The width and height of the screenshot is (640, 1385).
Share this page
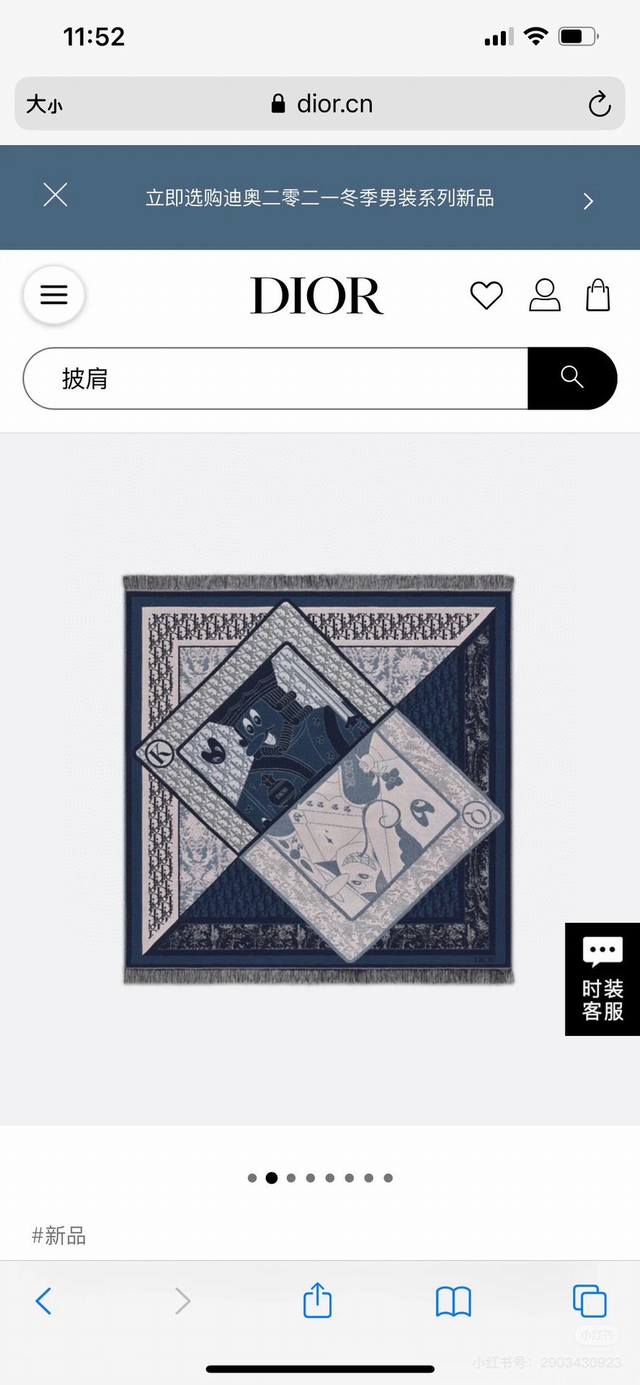[317, 1300]
